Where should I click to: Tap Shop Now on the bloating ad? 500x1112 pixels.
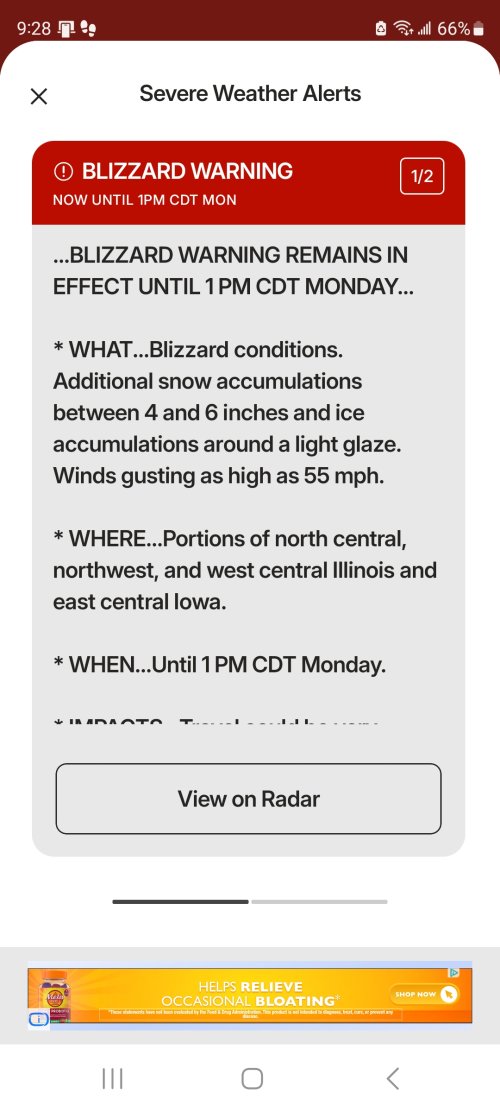[x=425, y=994]
